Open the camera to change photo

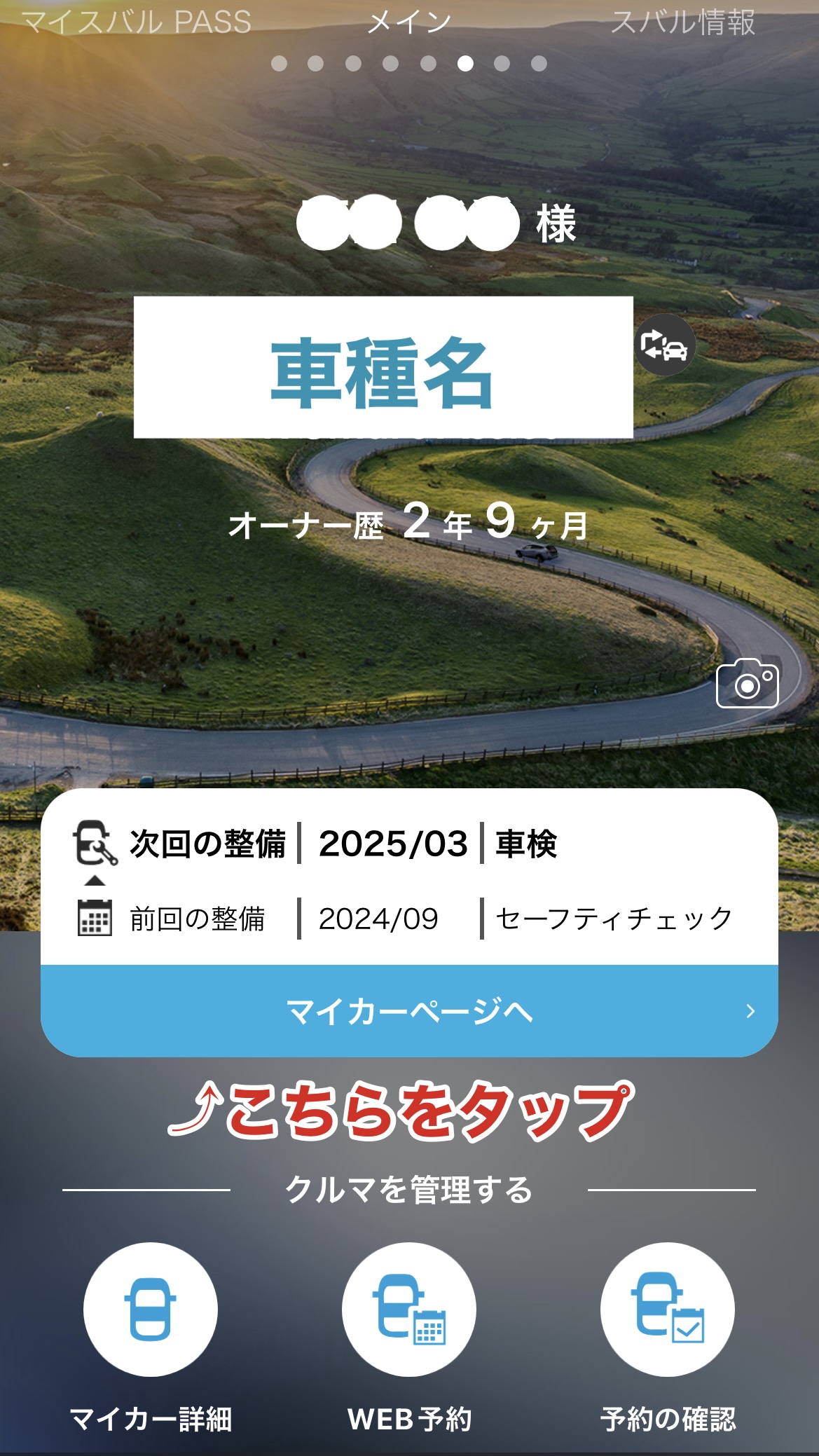click(747, 684)
